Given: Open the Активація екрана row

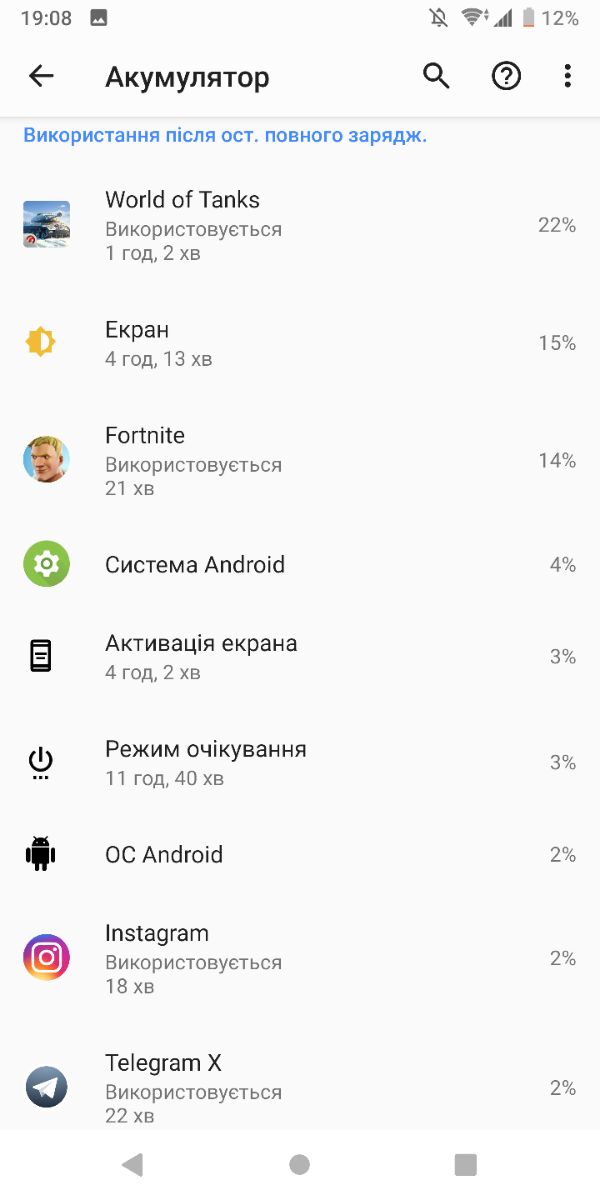Looking at the screenshot, I should pos(300,657).
